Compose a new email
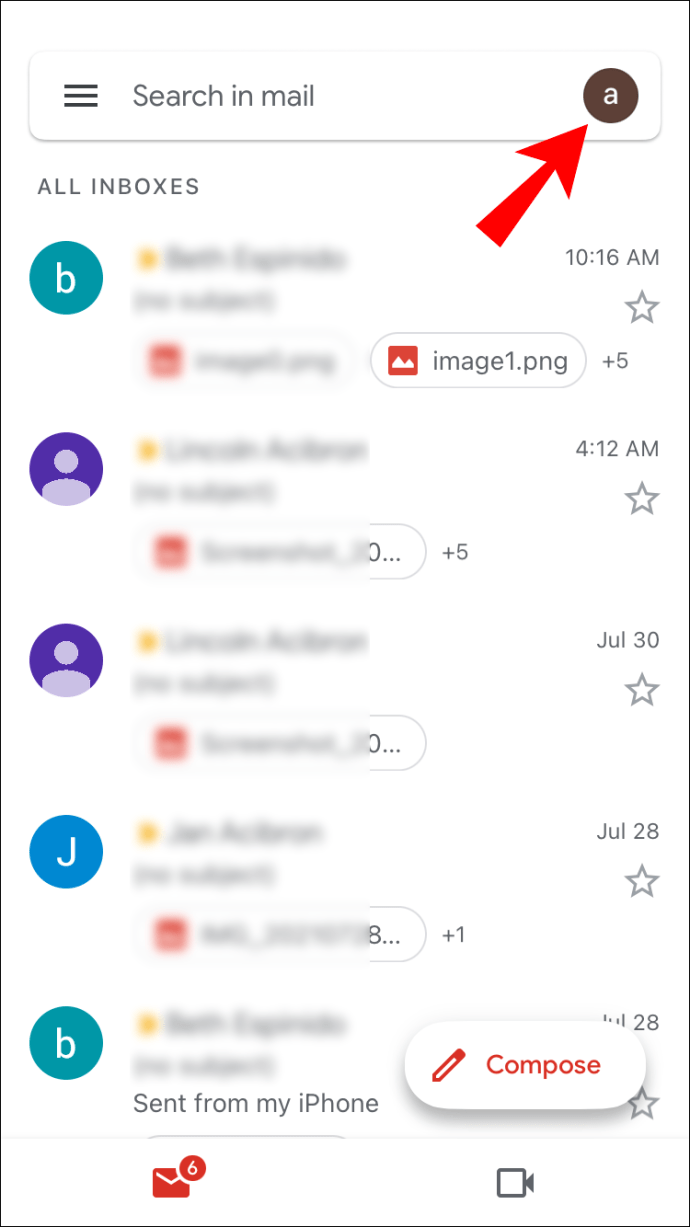This screenshot has width=690, height=1227. coord(524,1065)
